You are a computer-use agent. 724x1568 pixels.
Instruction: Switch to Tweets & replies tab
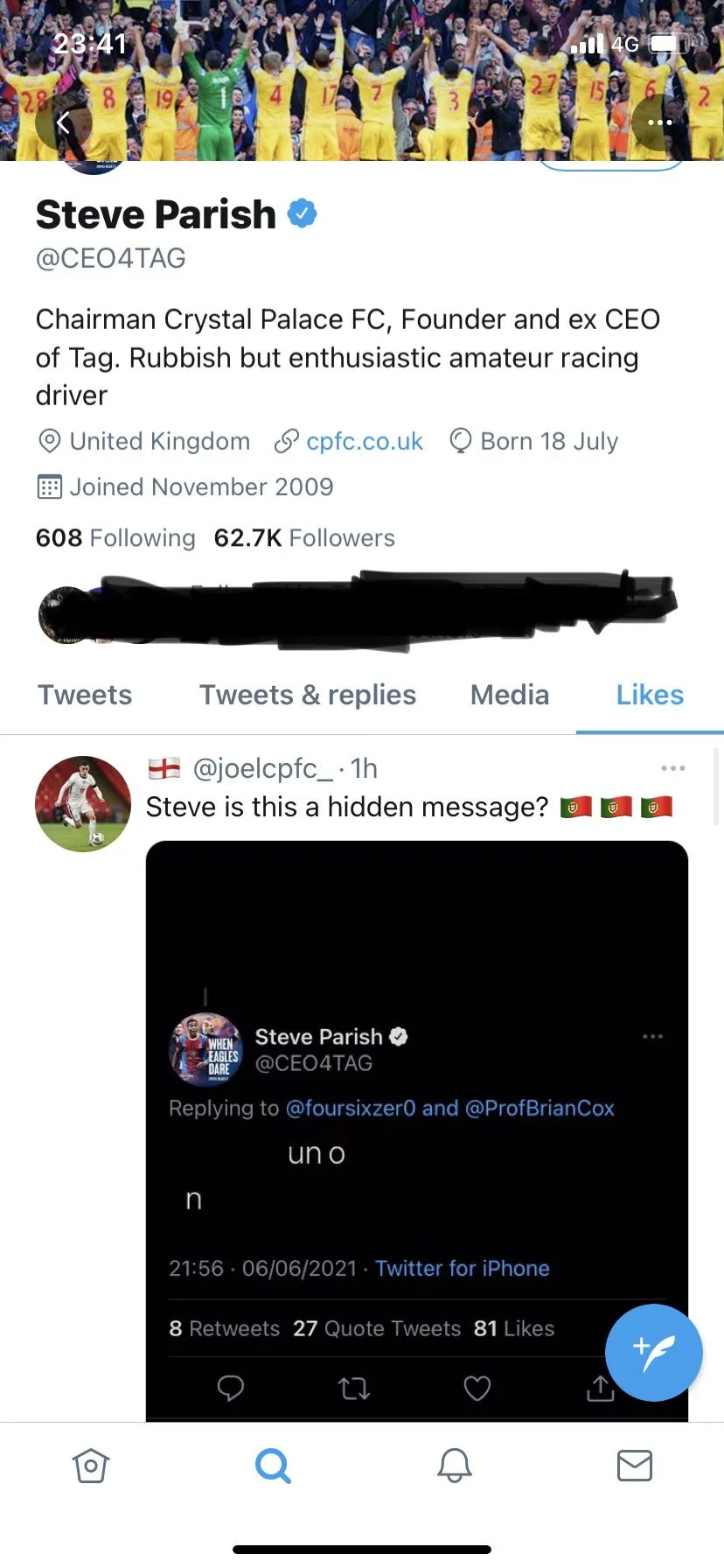coord(308,695)
